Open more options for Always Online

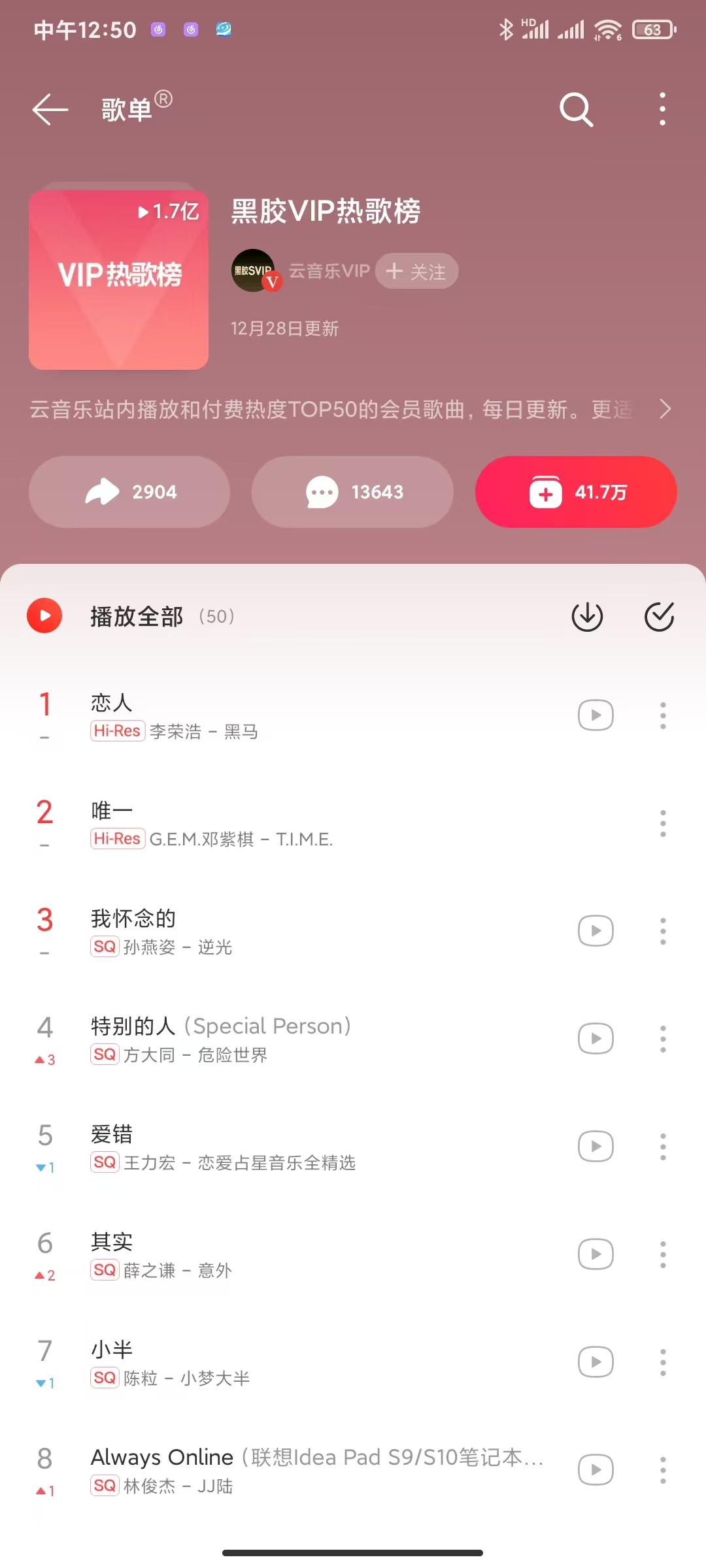(663, 1470)
